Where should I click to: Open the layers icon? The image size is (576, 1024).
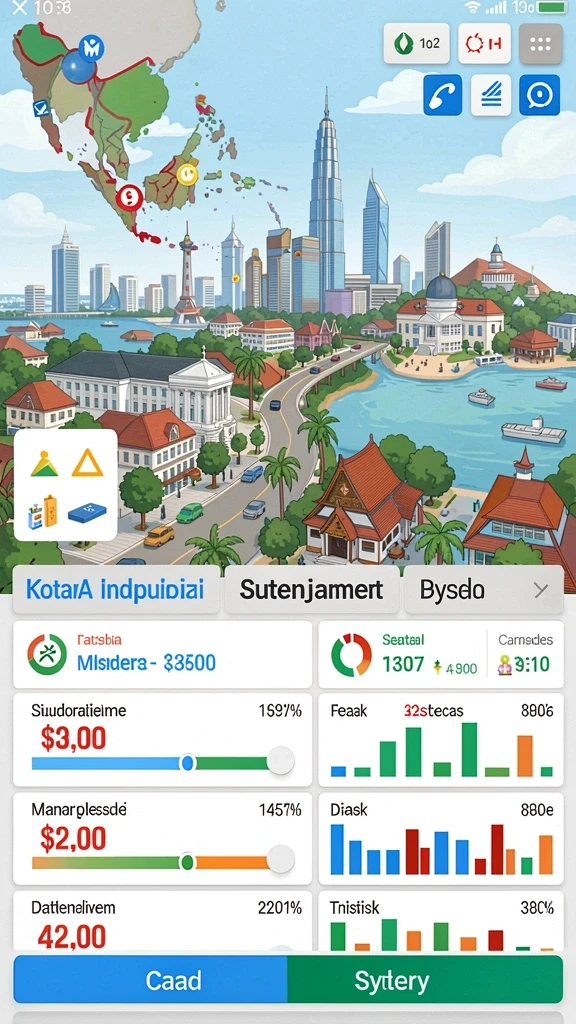click(490, 95)
